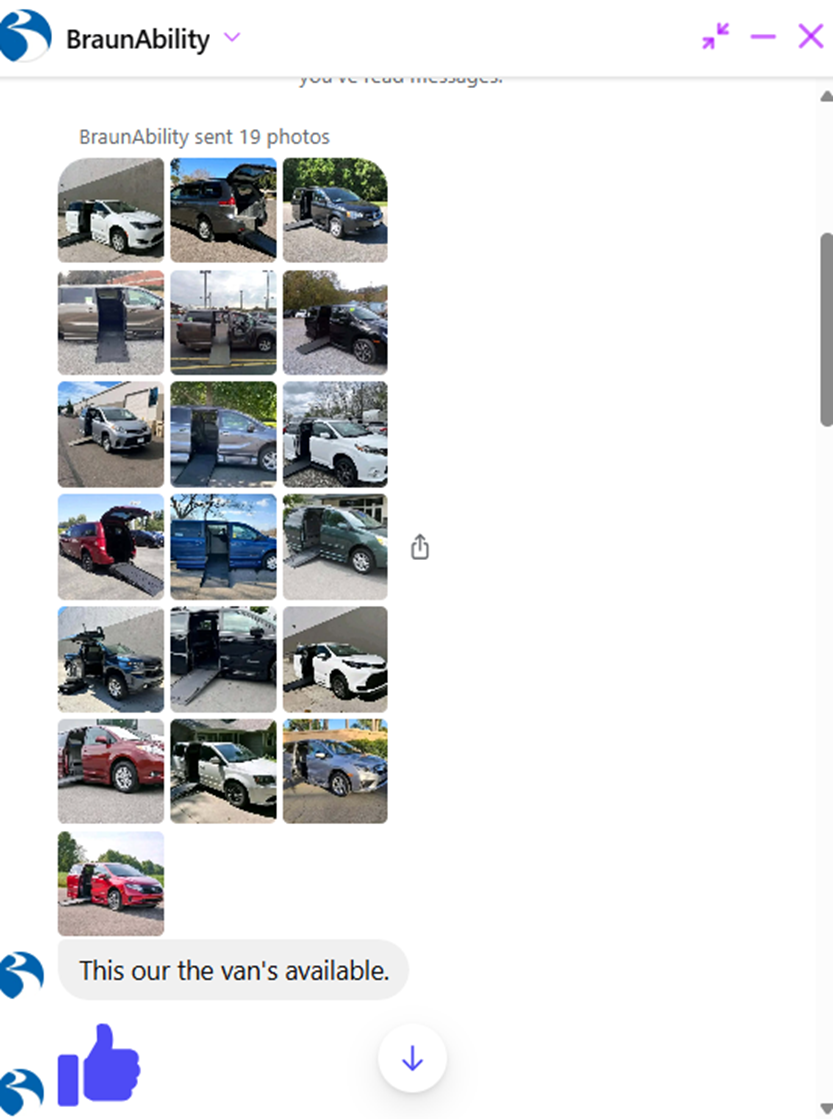Open the black pickup truck photo
The image size is (833, 1119).
coord(110,658)
